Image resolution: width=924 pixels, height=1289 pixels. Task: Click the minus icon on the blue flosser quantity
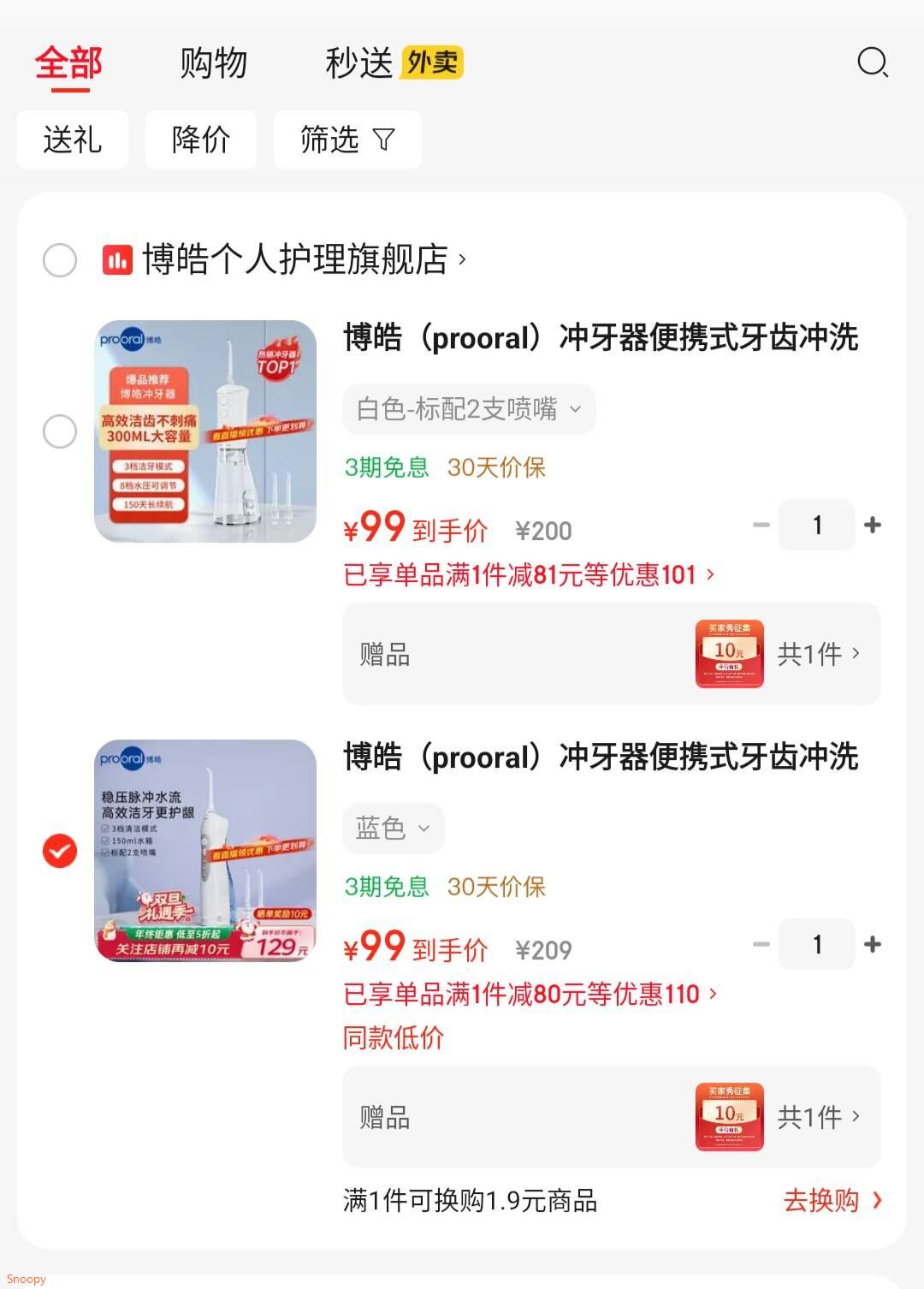pos(761,944)
